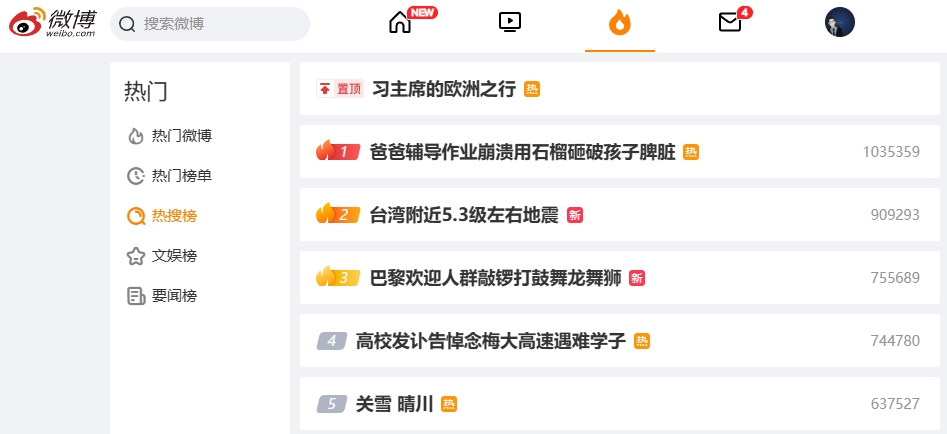Open the 文娱榜 ranking
947x434 pixels.
pos(174,256)
